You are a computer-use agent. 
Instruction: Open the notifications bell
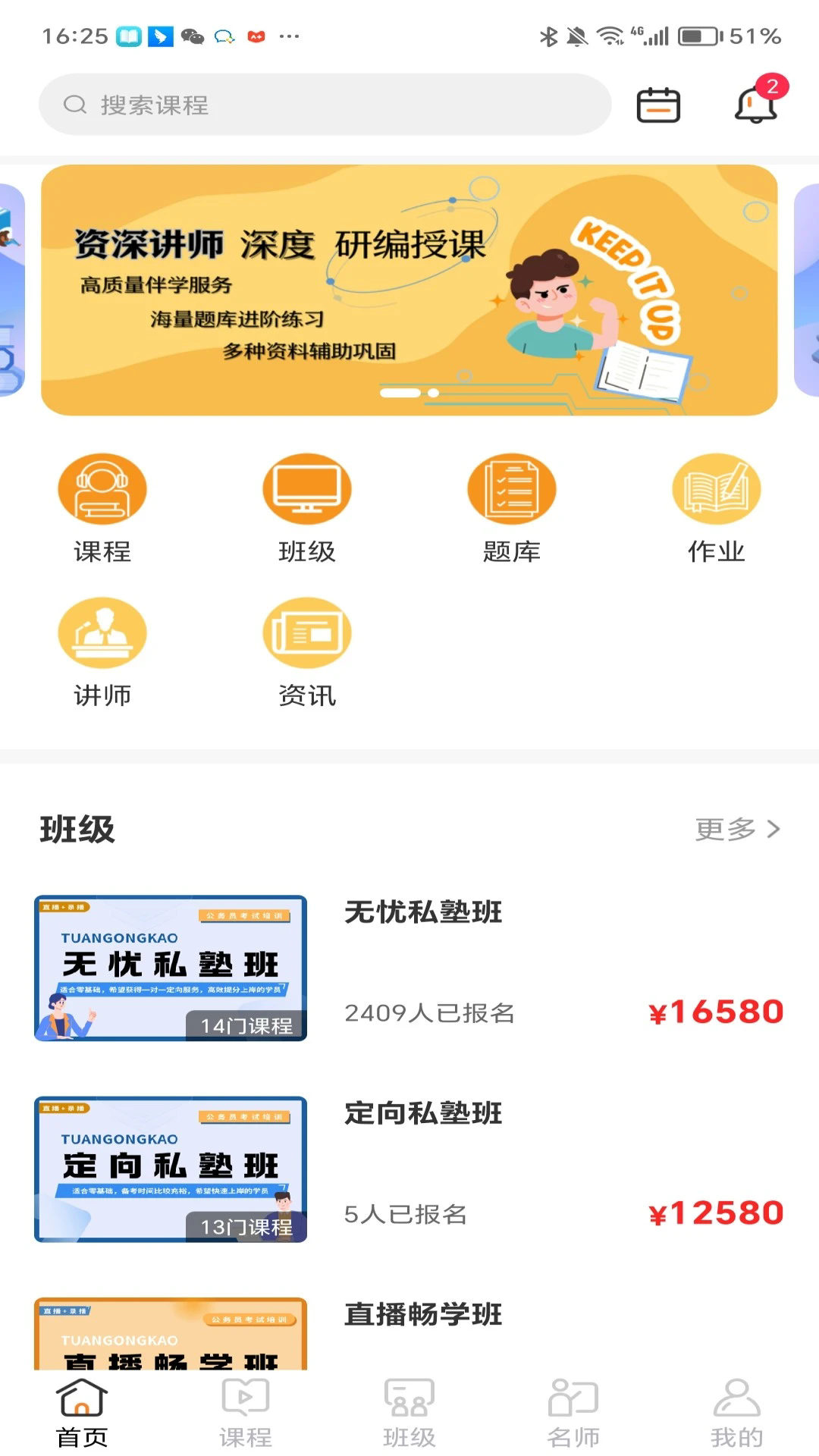(756, 103)
